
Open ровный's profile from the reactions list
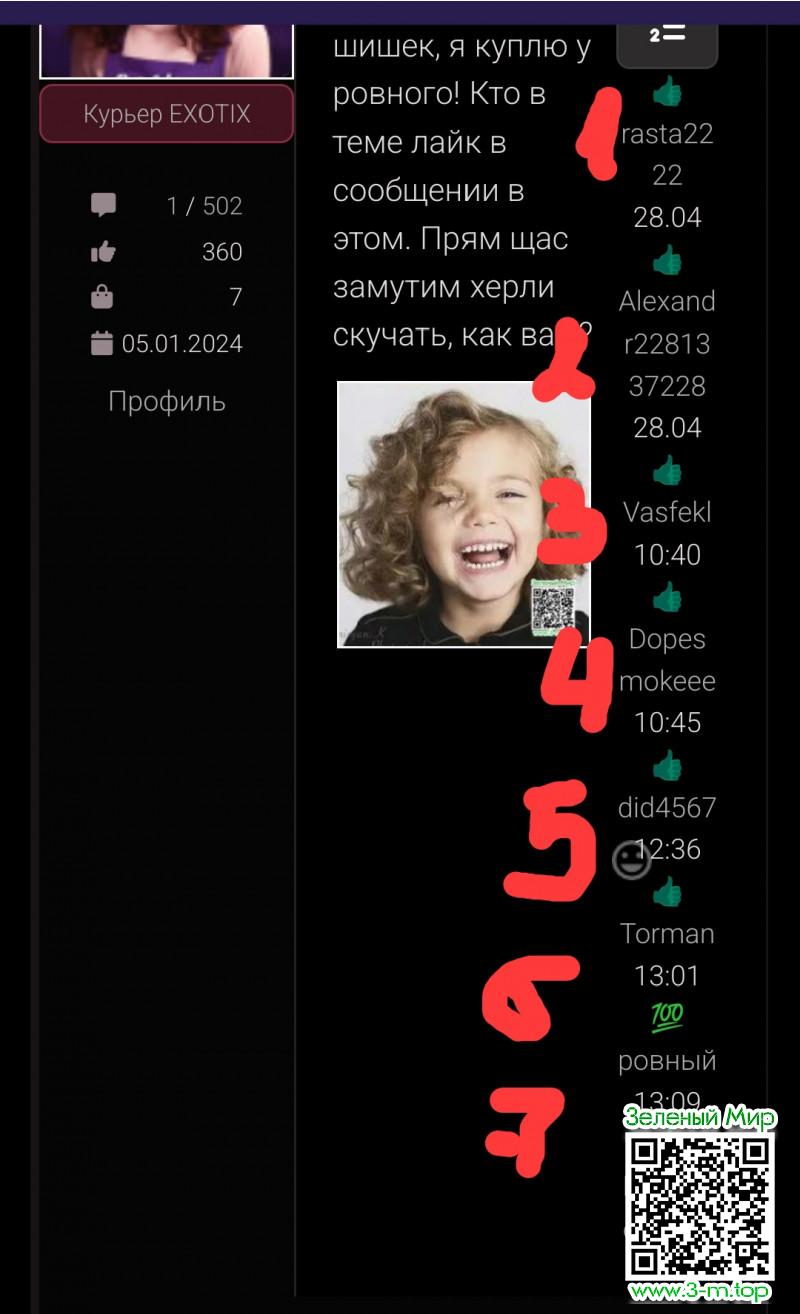pos(667,1060)
